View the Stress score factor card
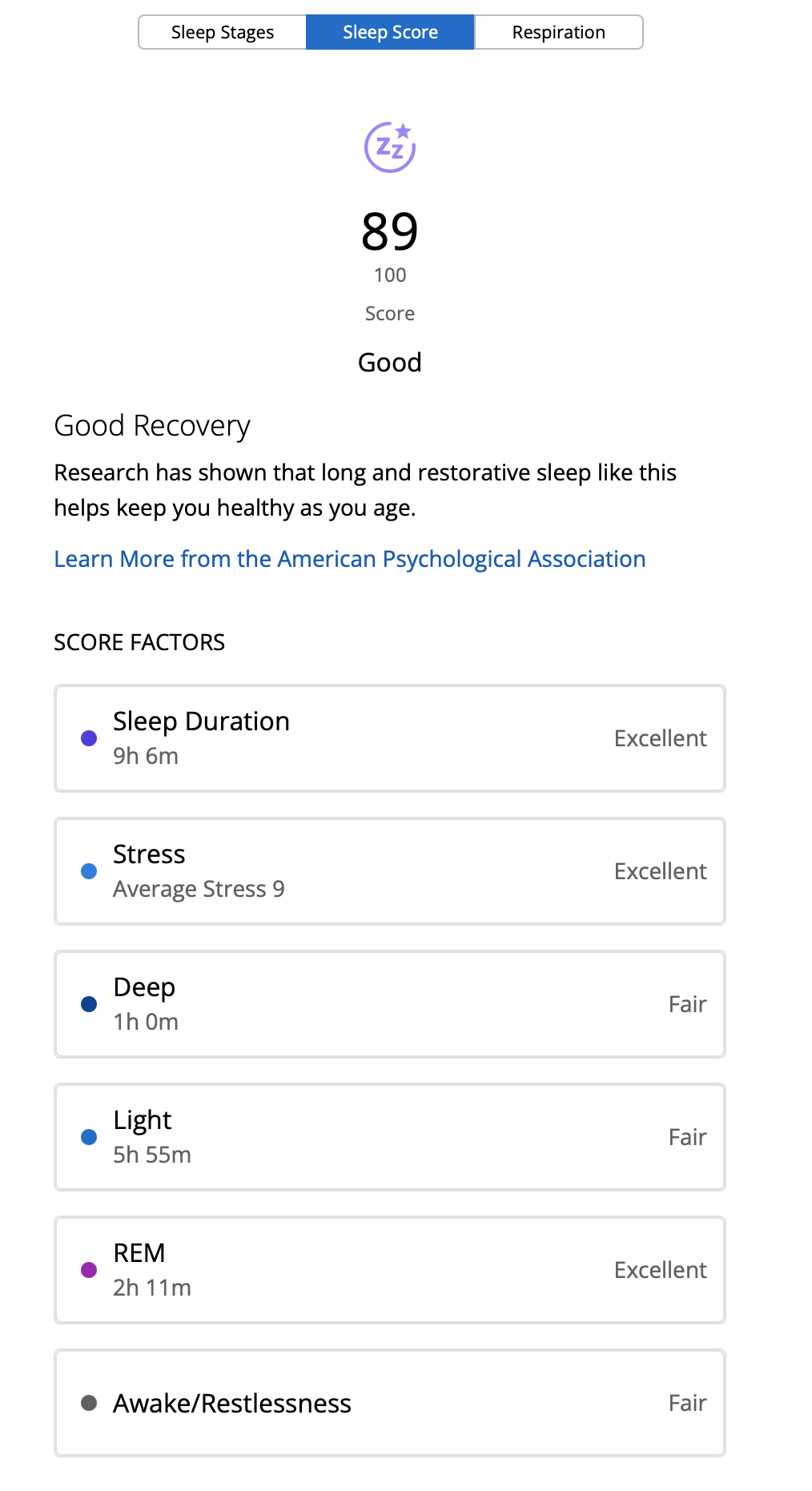 click(x=390, y=871)
